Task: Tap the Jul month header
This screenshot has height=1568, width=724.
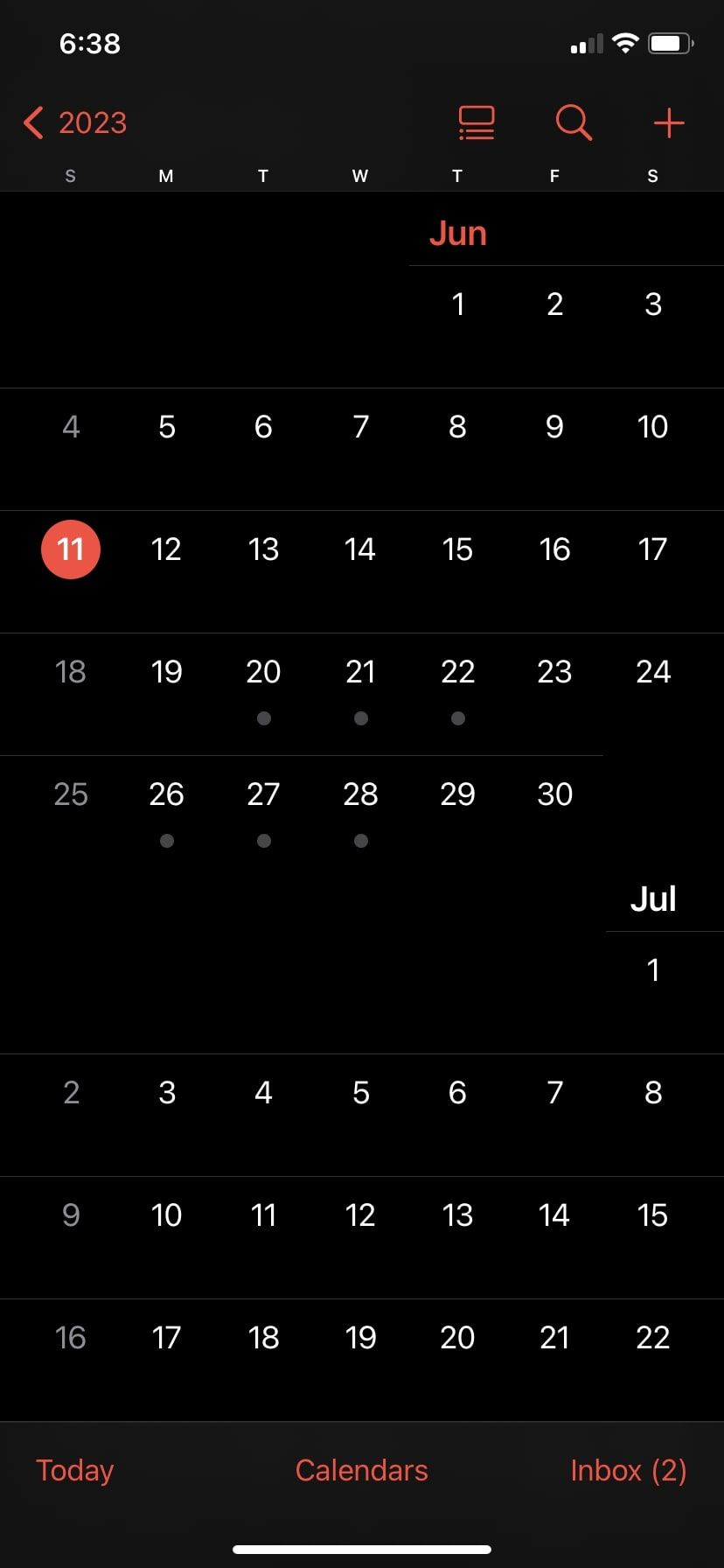Action: click(651, 897)
